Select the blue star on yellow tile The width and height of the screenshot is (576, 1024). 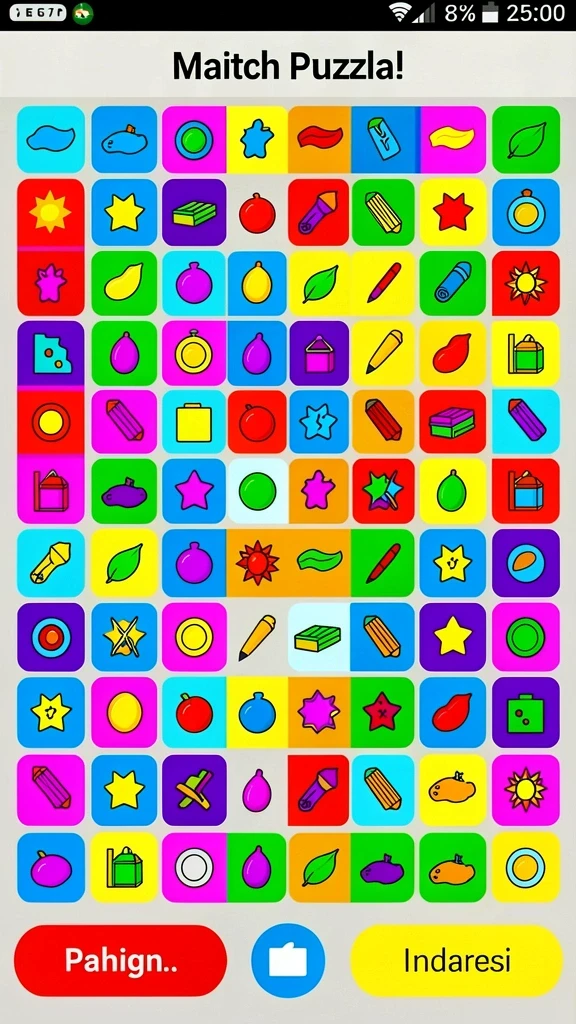coord(257,140)
